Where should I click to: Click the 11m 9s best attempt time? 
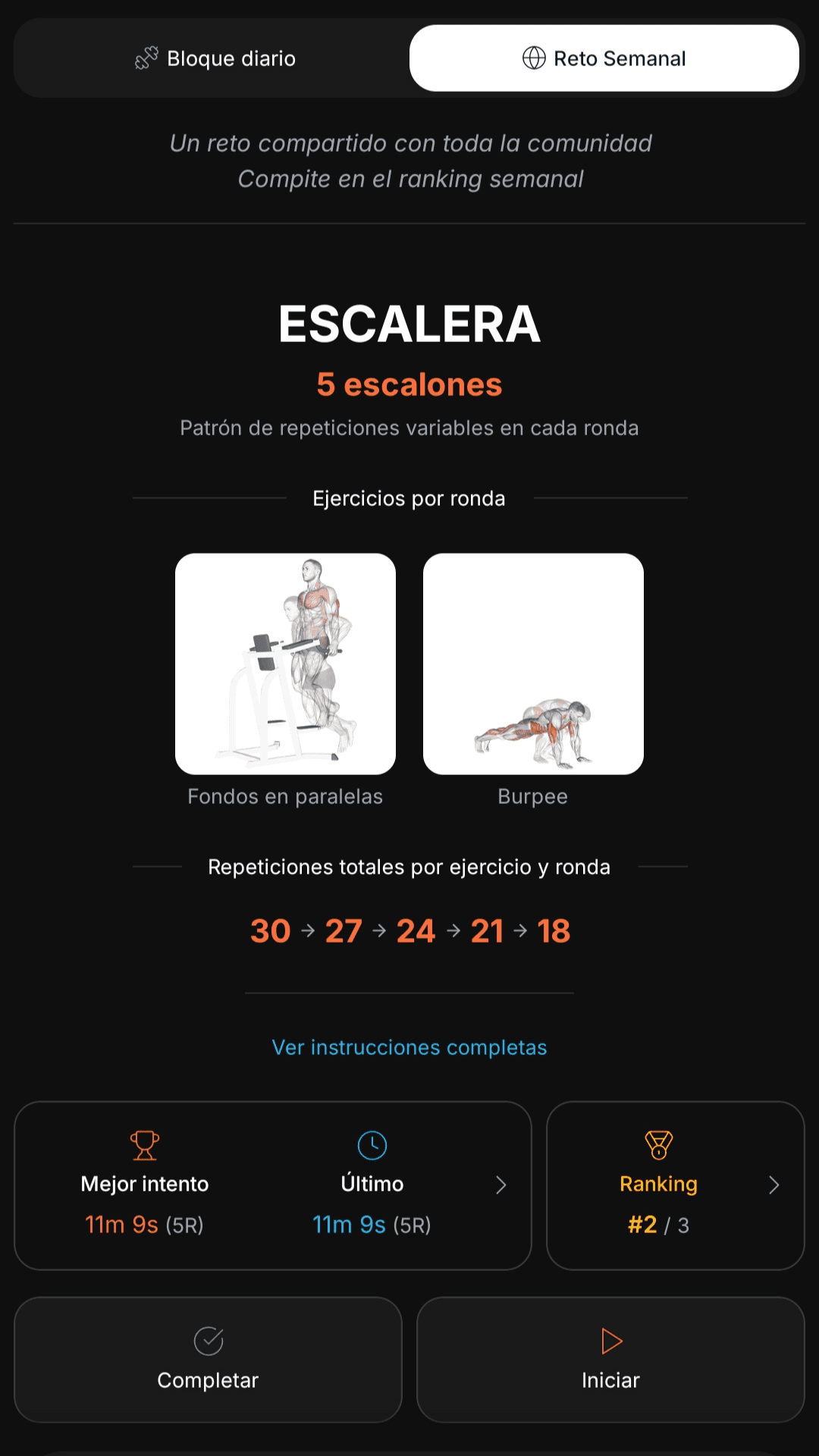(123, 1225)
